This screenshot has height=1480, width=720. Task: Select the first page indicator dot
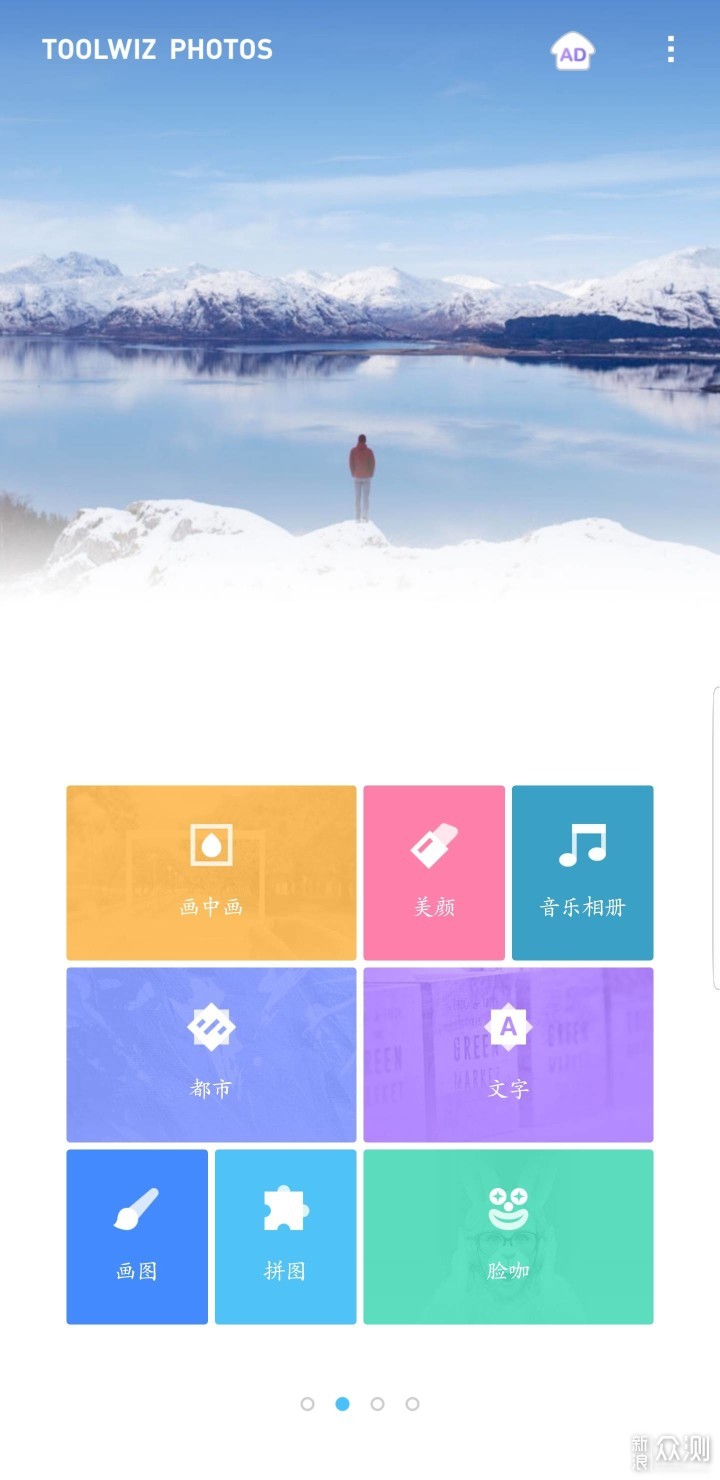[308, 1404]
